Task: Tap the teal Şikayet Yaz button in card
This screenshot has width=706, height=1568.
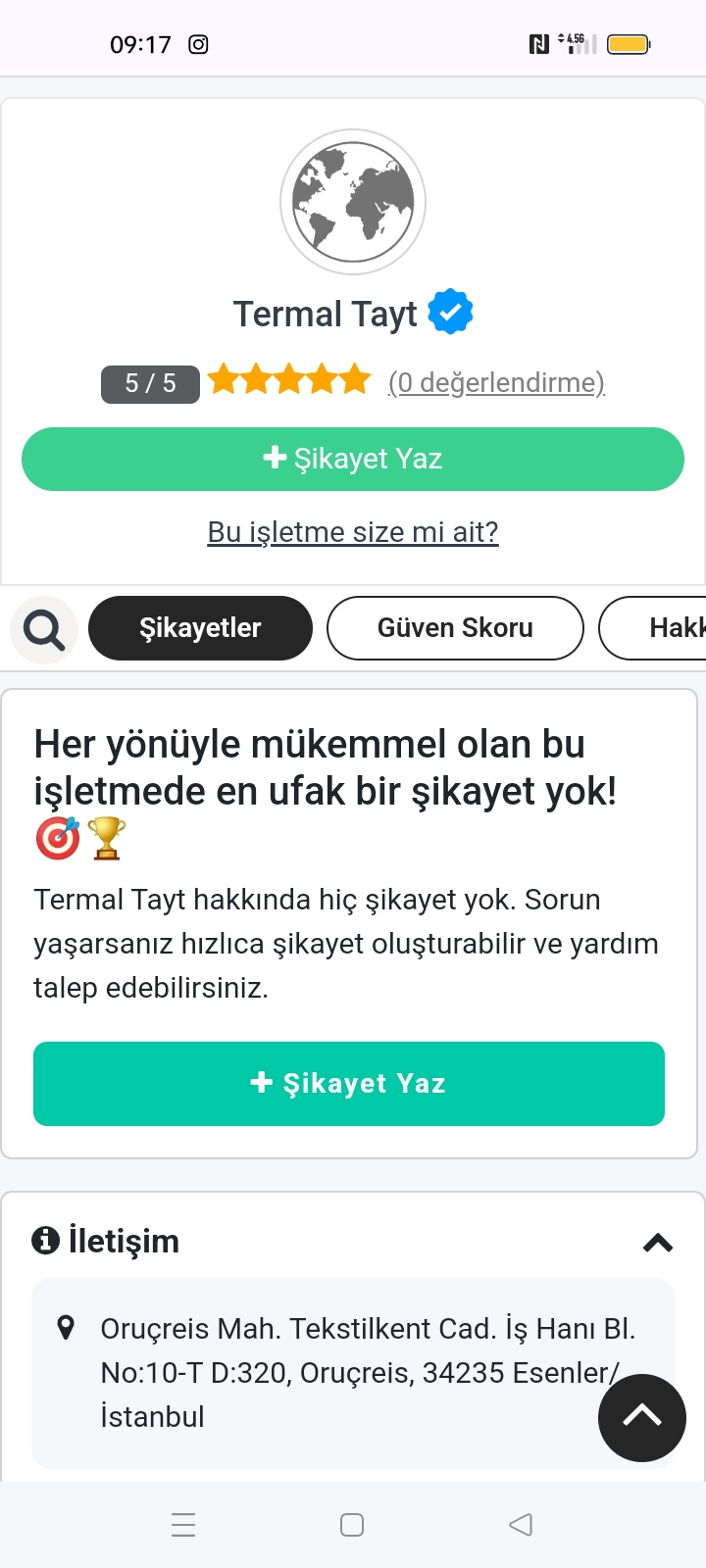Action: click(x=349, y=1084)
